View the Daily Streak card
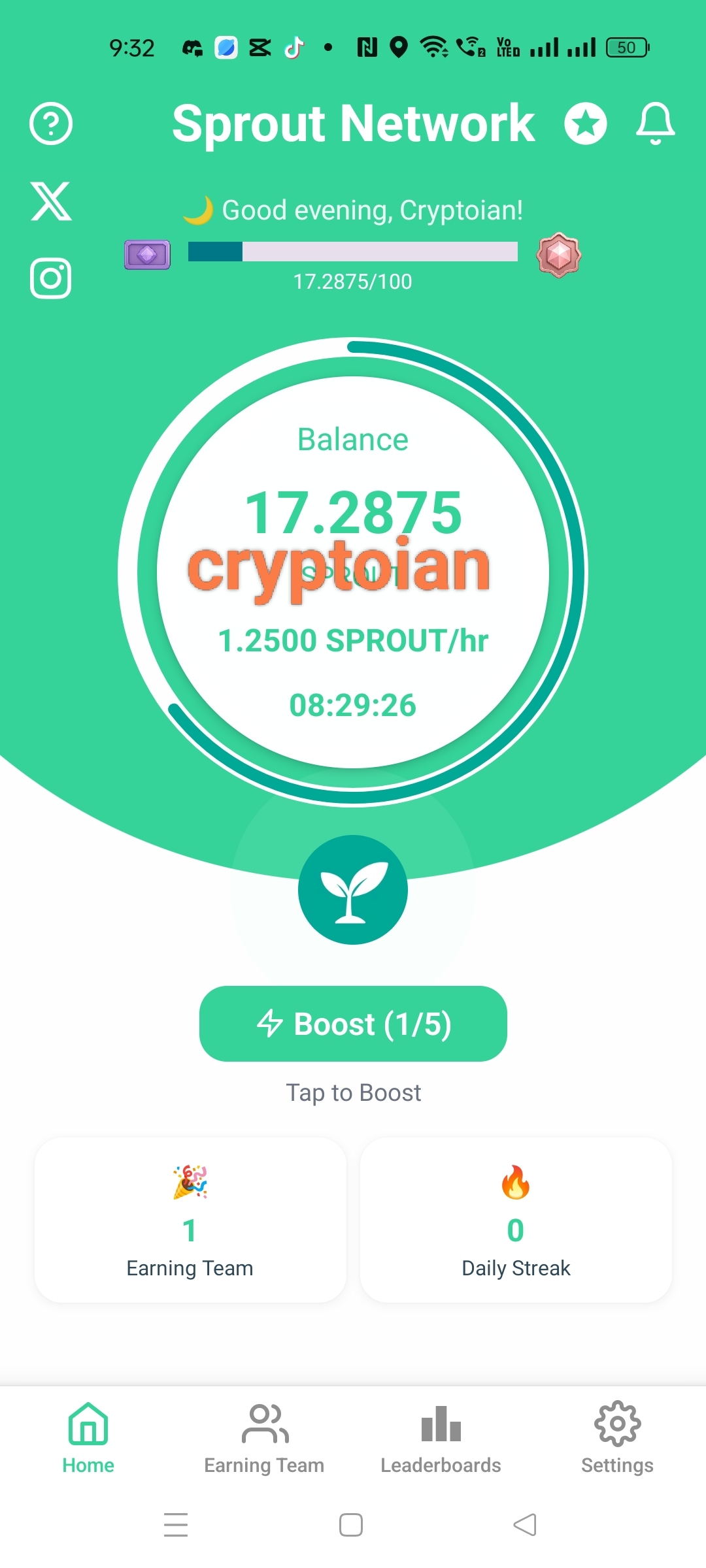The image size is (706, 1568). [x=516, y=1220]
